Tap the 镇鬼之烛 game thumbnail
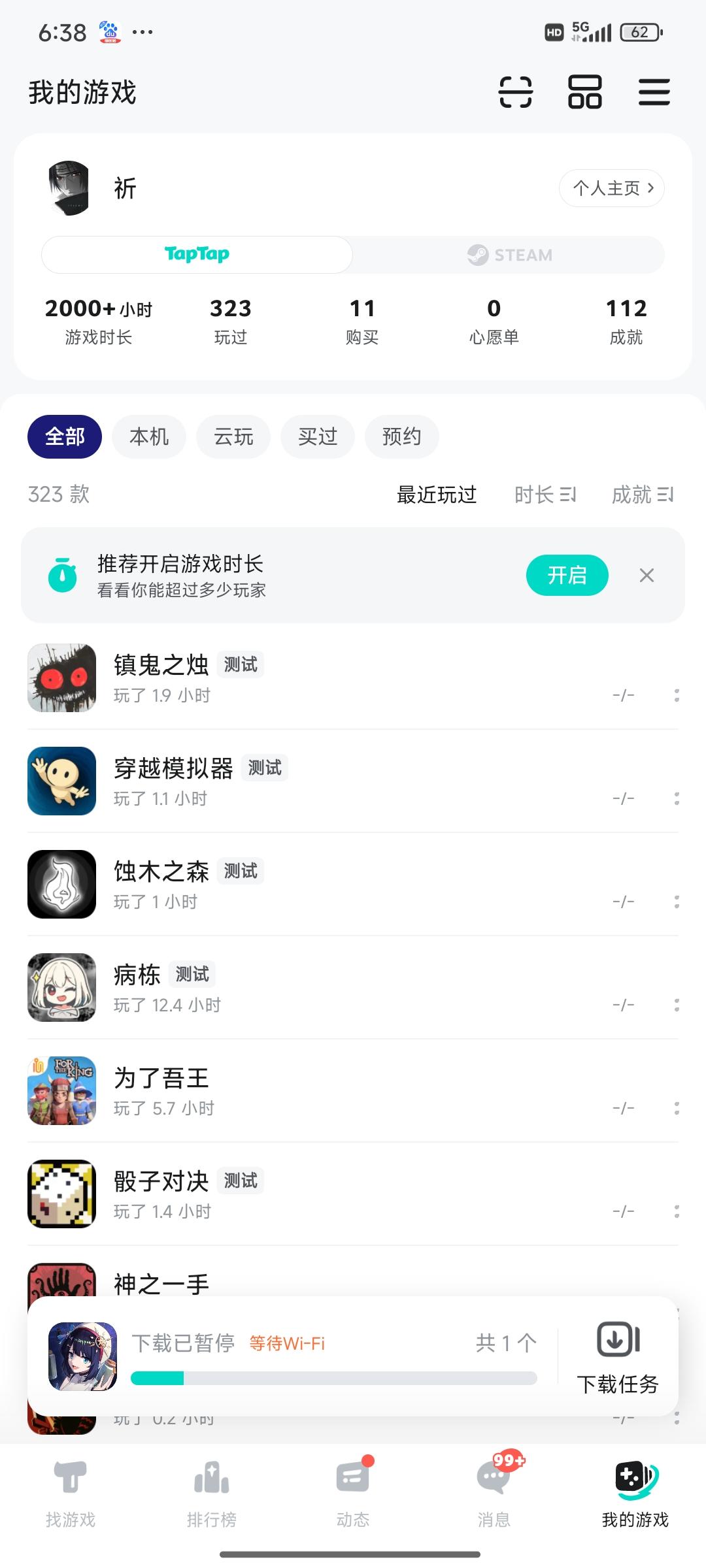The width and height of the screenshot is (706, 1568). coord(61,678)
